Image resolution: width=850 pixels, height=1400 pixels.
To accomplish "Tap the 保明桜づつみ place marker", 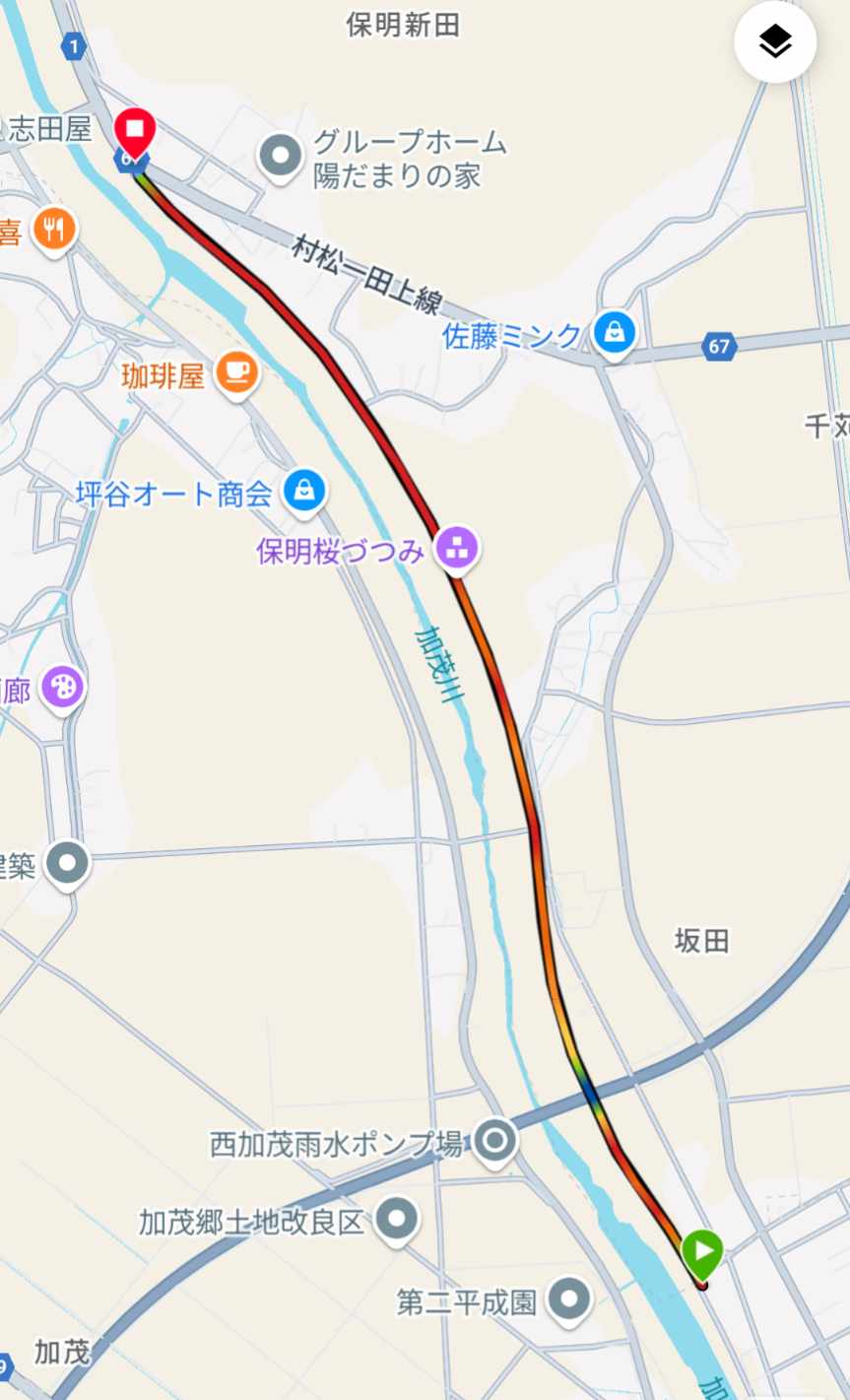I will point(455,549).
